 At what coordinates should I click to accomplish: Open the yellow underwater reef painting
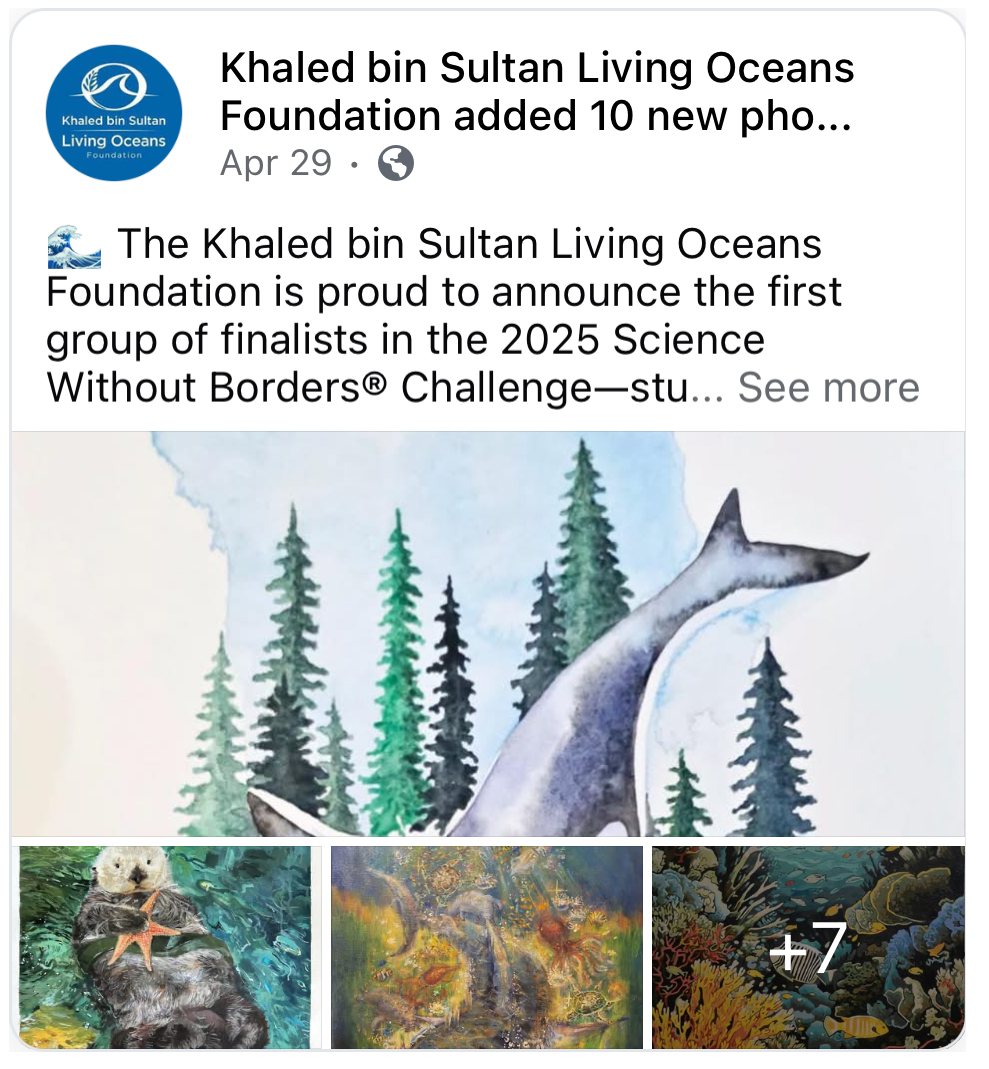[487, 946]
